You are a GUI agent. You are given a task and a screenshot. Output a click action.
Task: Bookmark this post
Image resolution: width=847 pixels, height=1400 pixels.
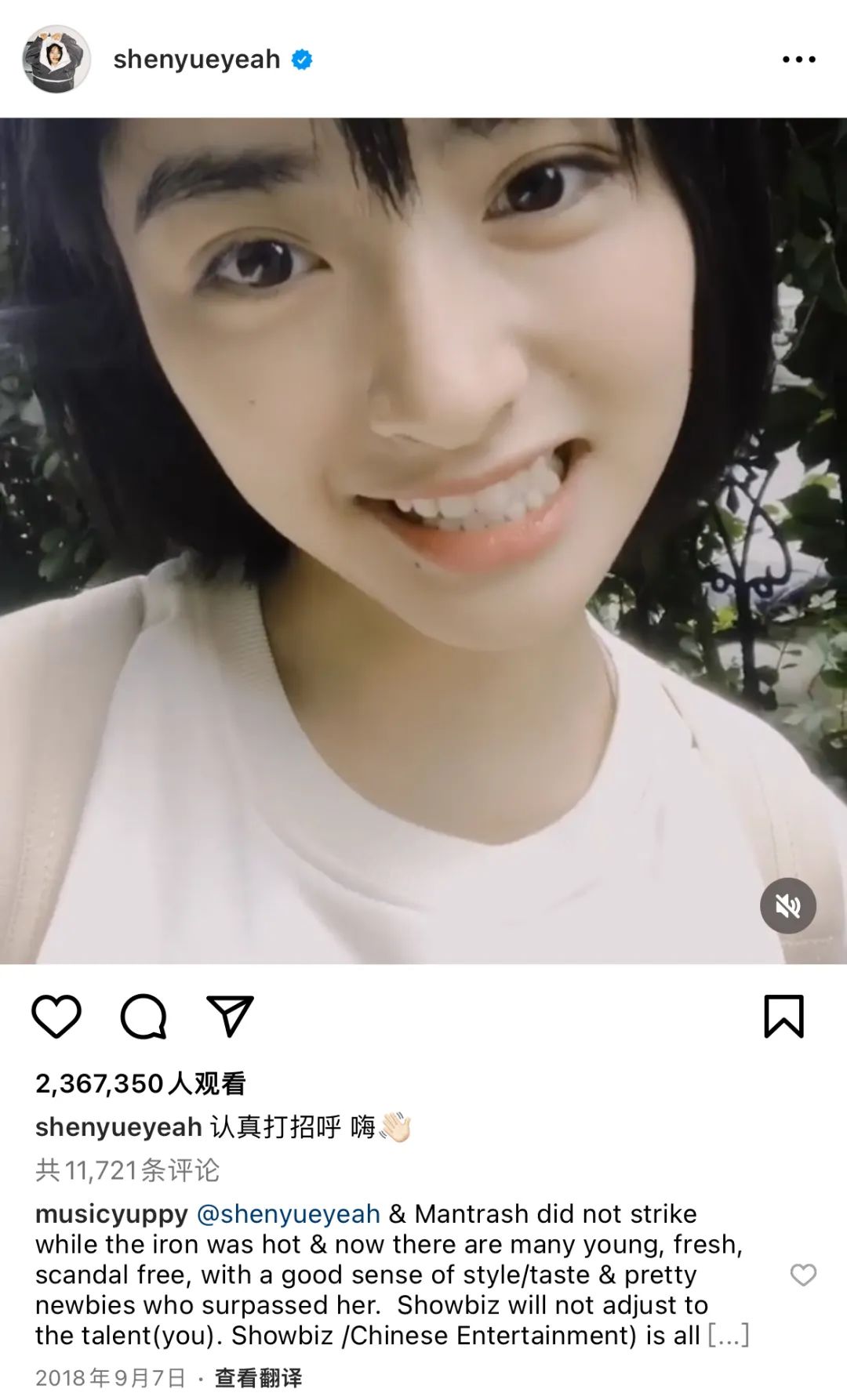tap(783, 1017)
